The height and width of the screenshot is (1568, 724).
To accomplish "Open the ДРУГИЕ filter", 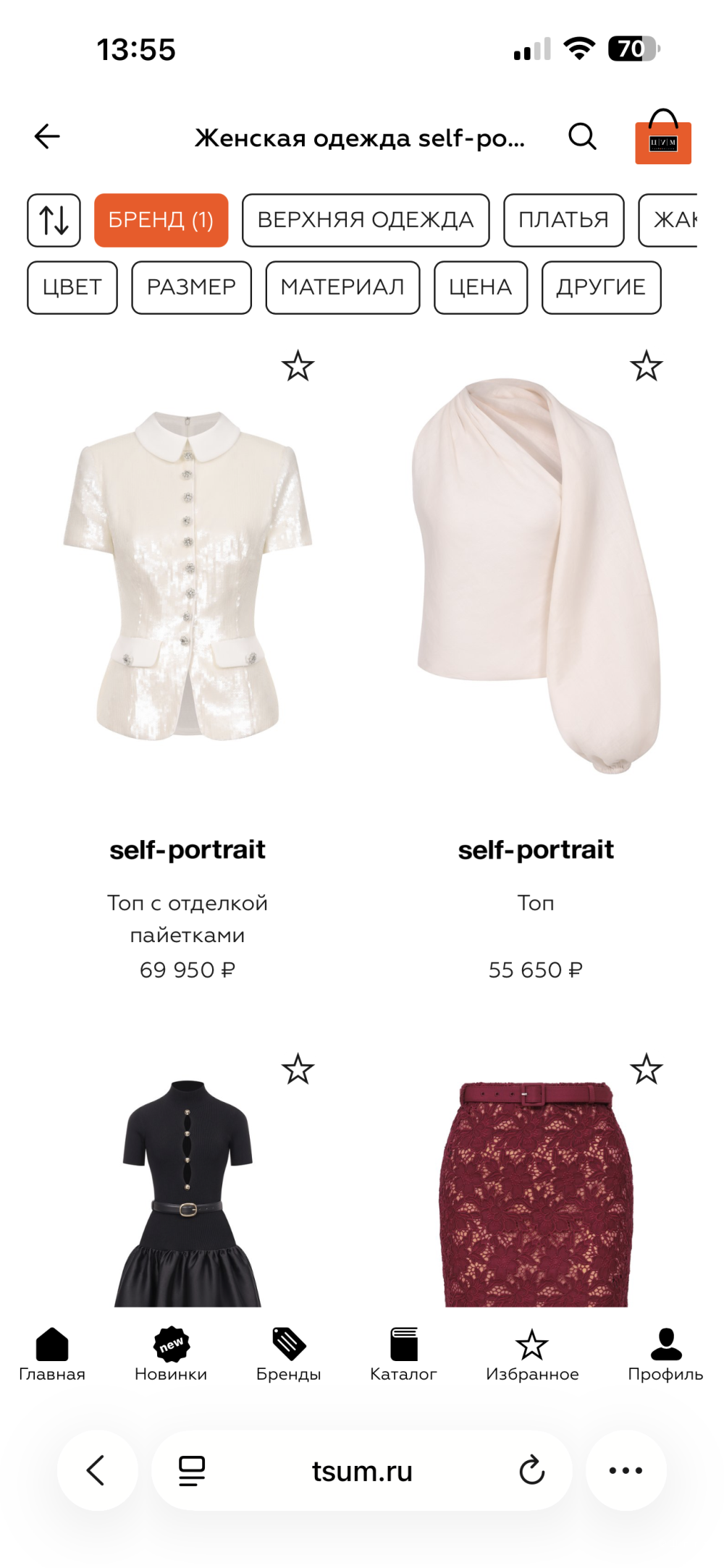I will coord(601,287).
